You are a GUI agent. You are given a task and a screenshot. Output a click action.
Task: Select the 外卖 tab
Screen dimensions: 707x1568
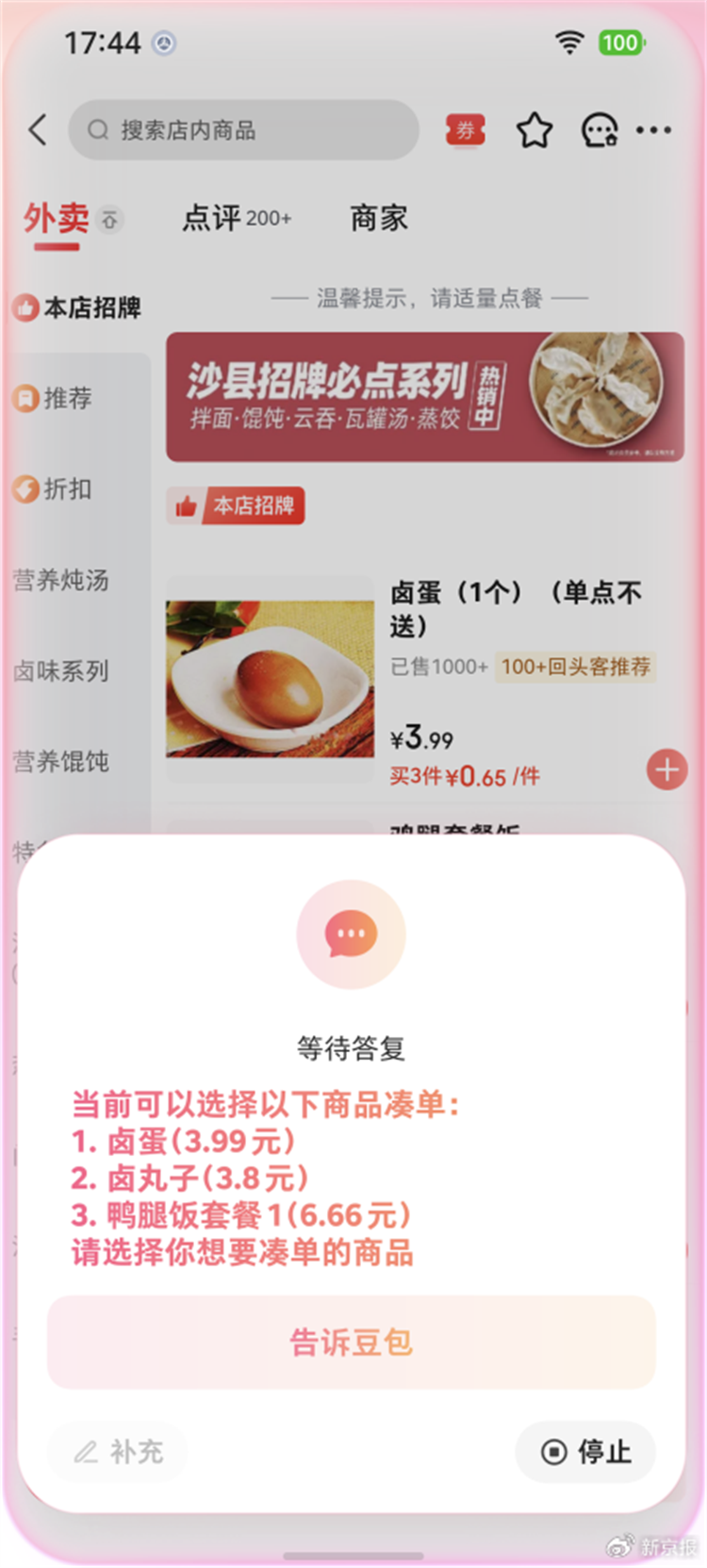pyautogui.click(x=57, y=219)
